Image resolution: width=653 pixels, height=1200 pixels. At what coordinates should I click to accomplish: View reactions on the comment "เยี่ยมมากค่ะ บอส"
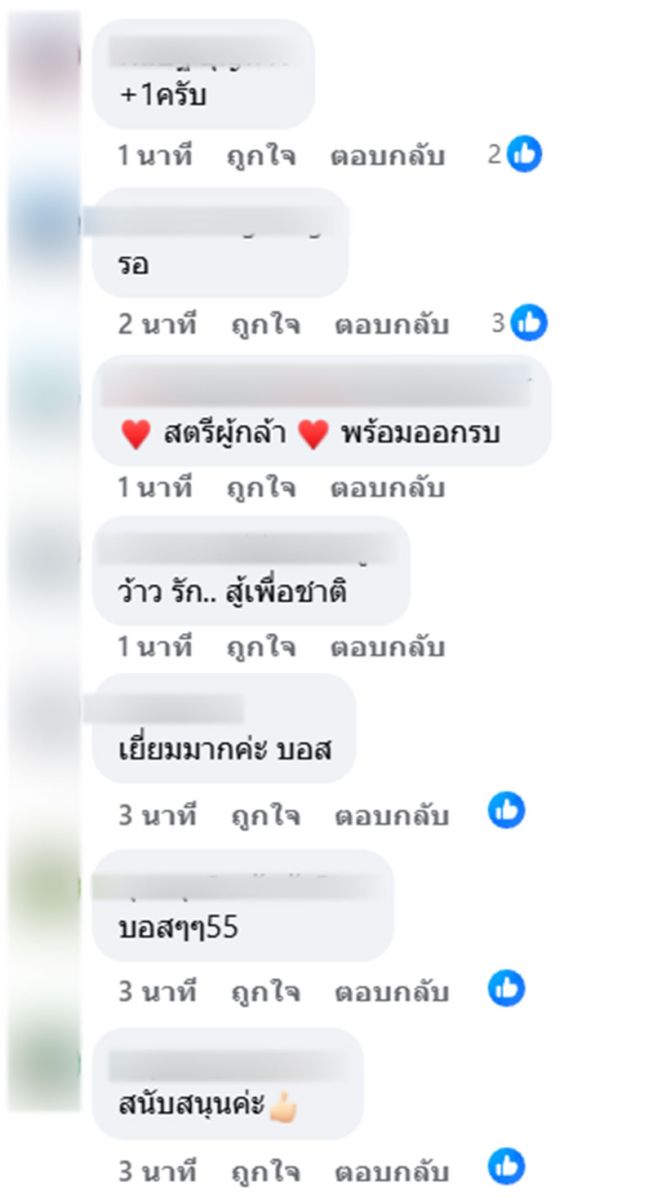(x=506, y=811)
